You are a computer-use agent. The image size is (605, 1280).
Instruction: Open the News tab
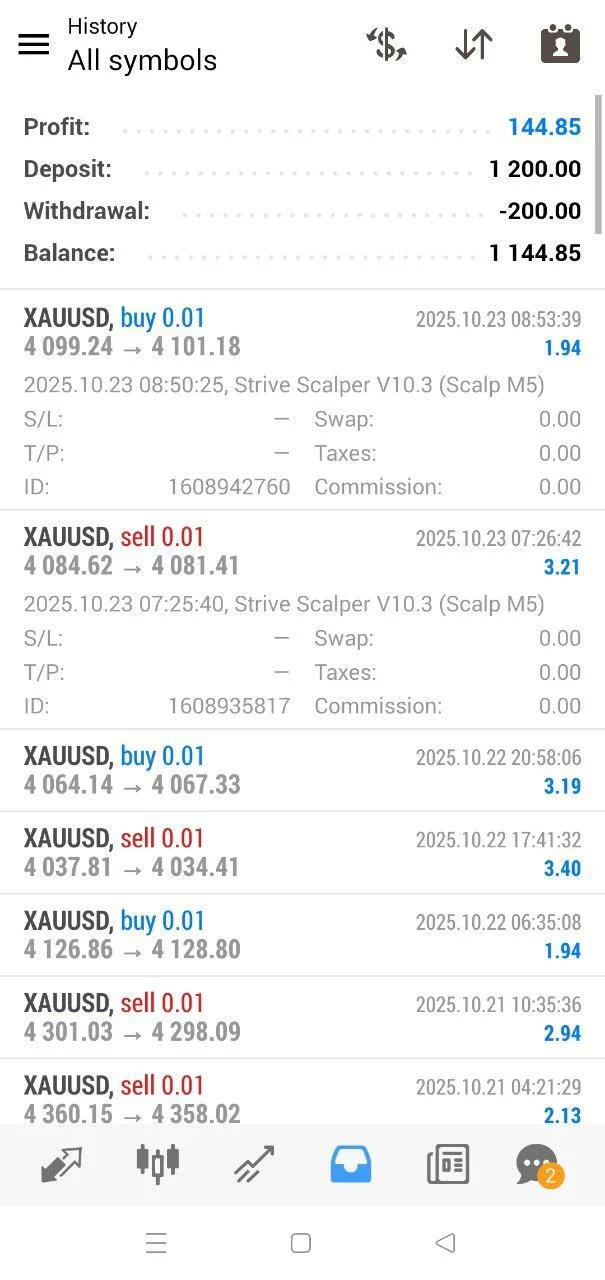tap(447, 1164)
